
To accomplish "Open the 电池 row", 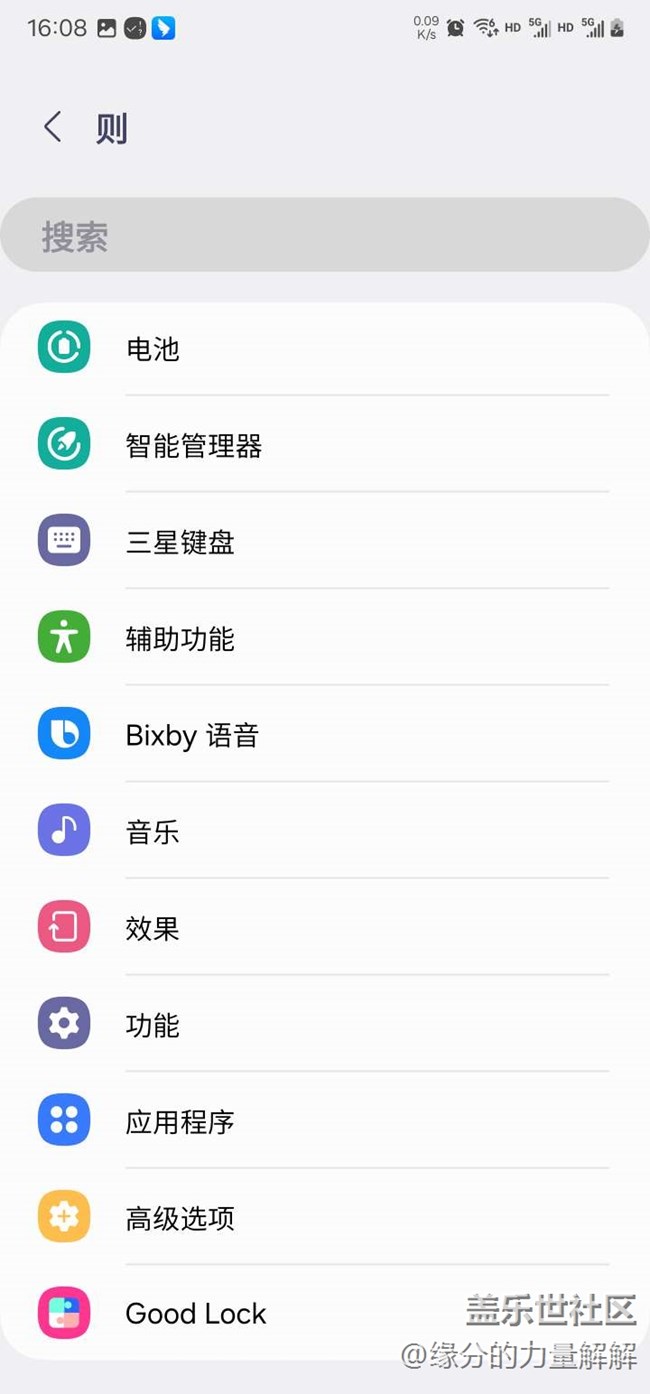I will [x=324, y=348].
